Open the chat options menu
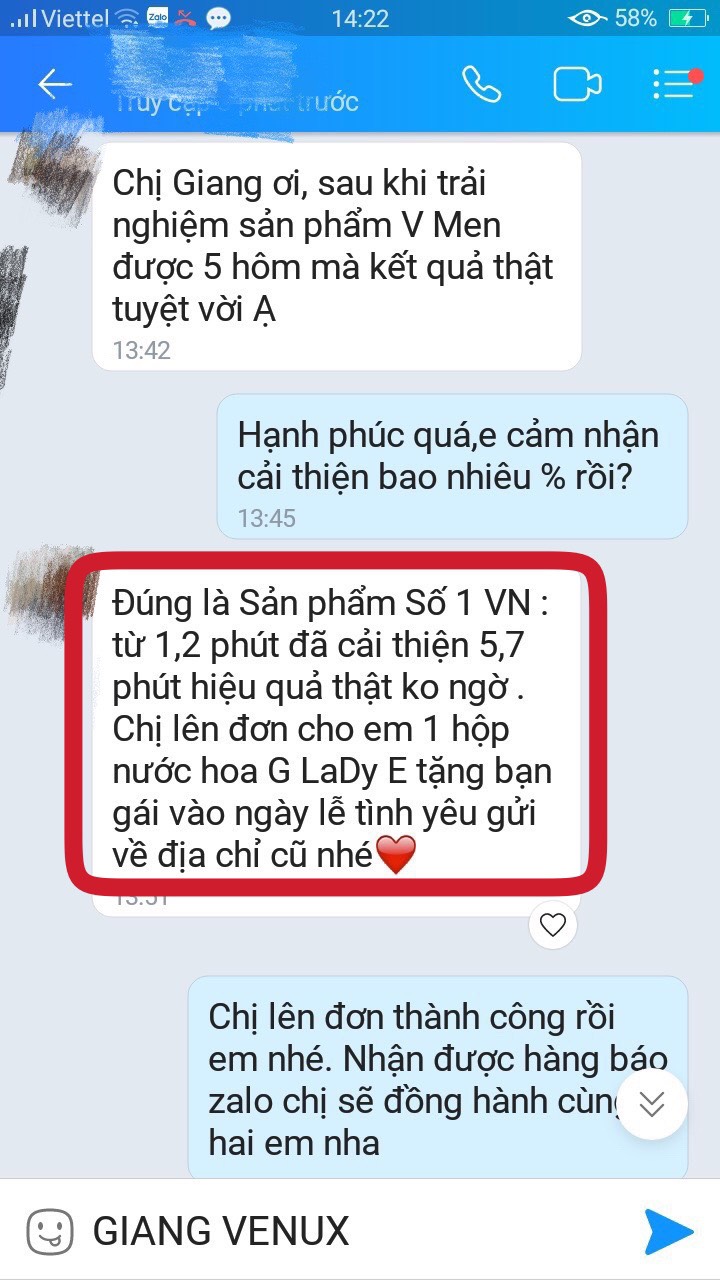This screenshot has height=1280, width=720. [x=673, y=84]
